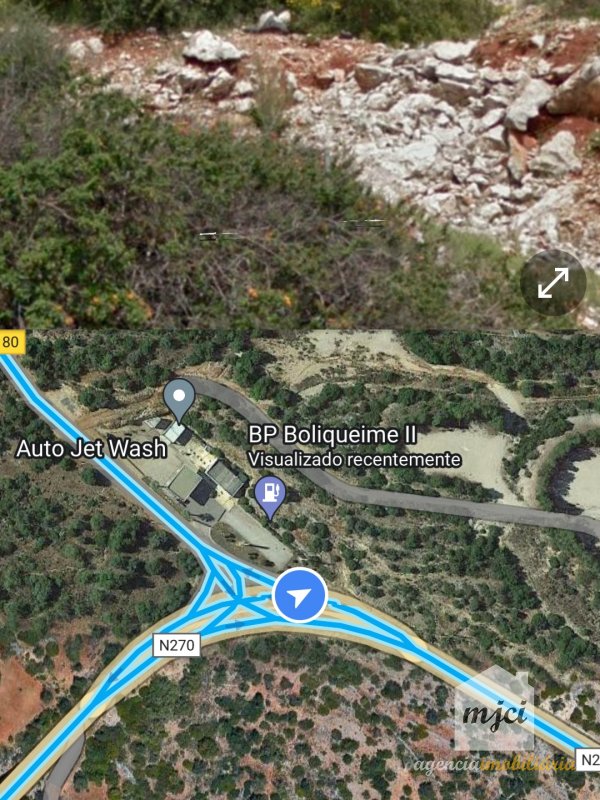Tap the blue Street View position arrow

[300, 596]
